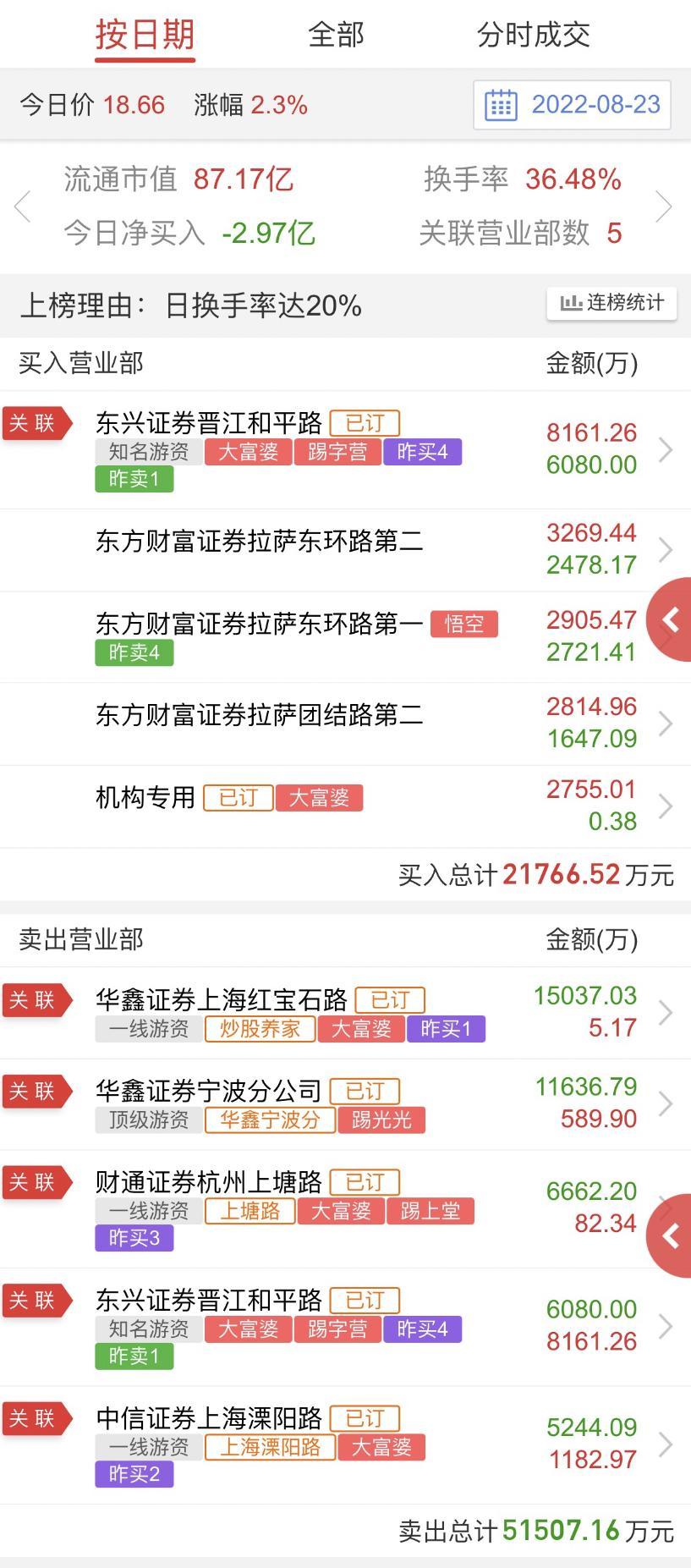Go to next day with right arrow
Viewport: 691px width, 1568px height.
point(664,206)
